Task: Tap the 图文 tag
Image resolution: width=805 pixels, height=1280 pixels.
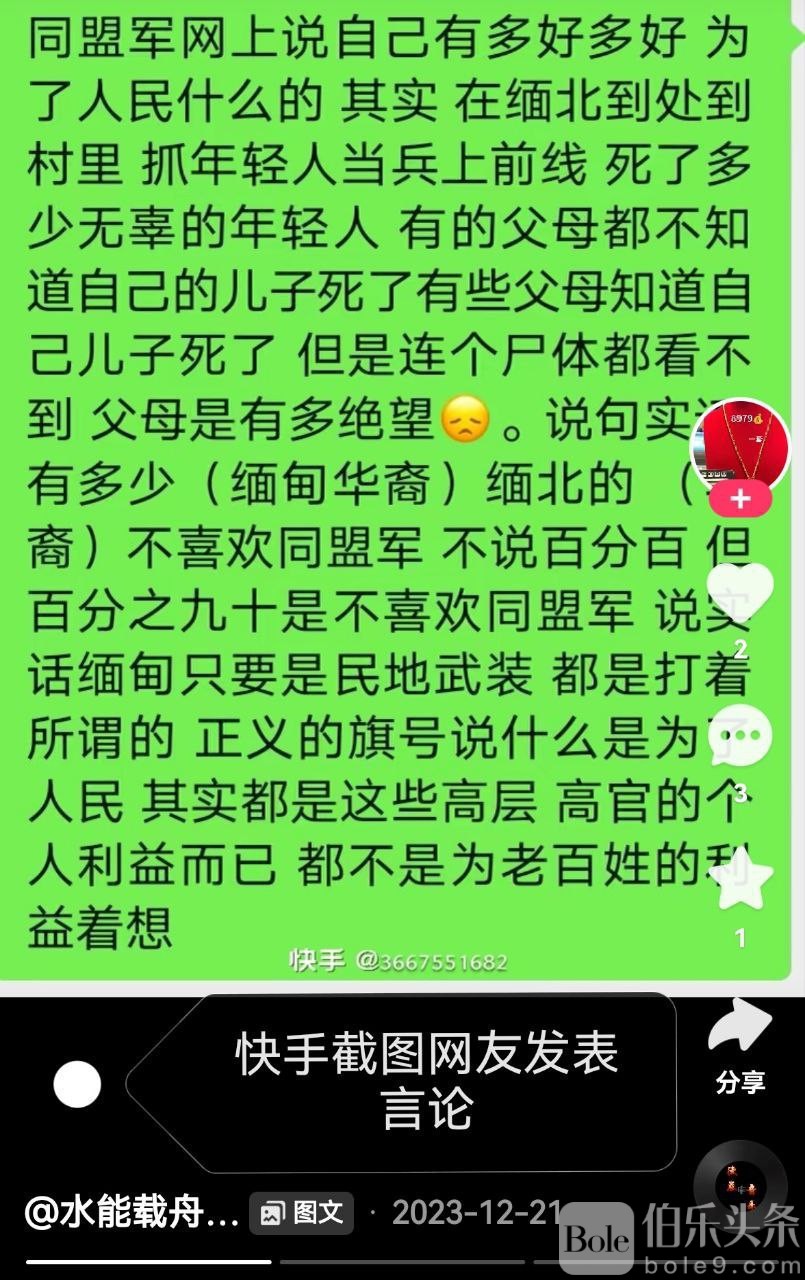Action: coord(302,1213)
